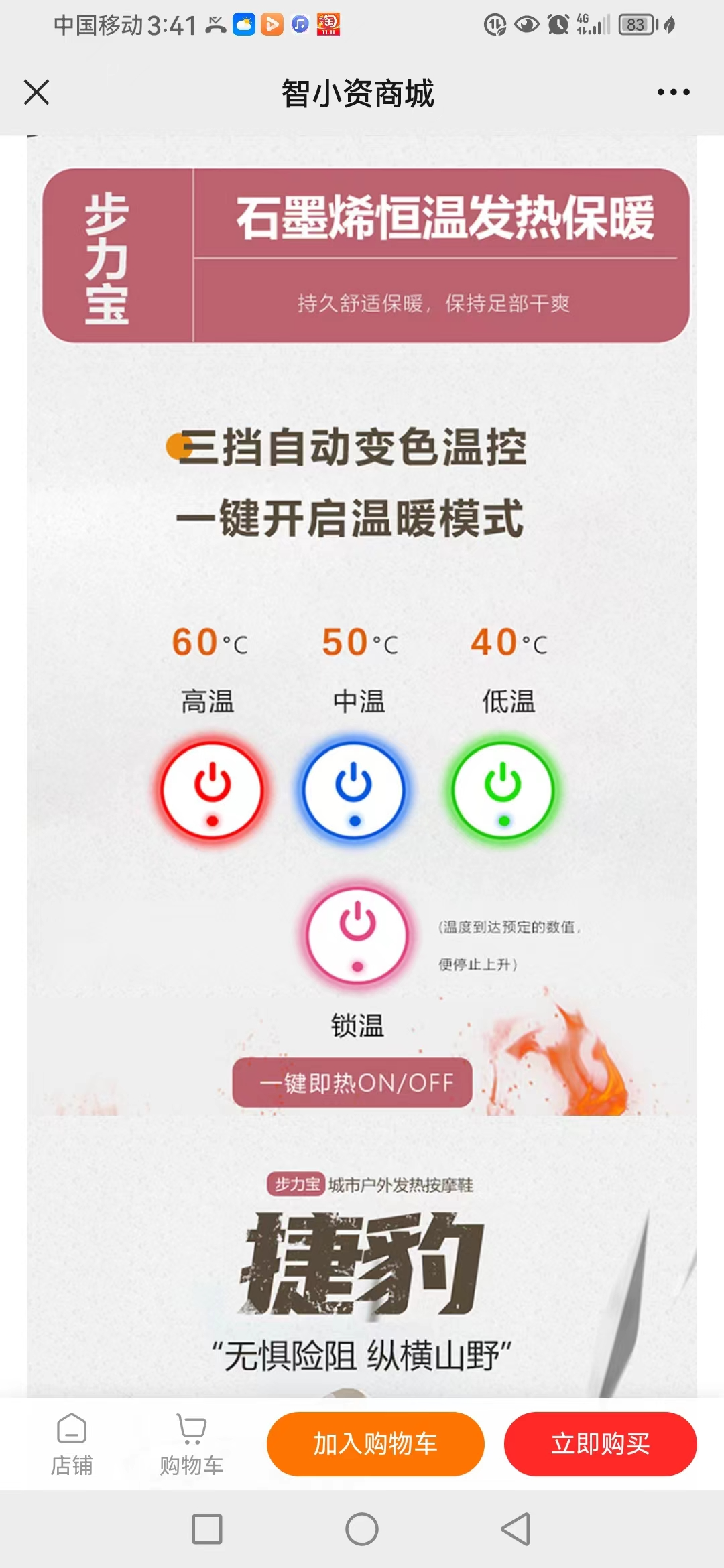Tap the system home button

click(x=362, y=1529)
